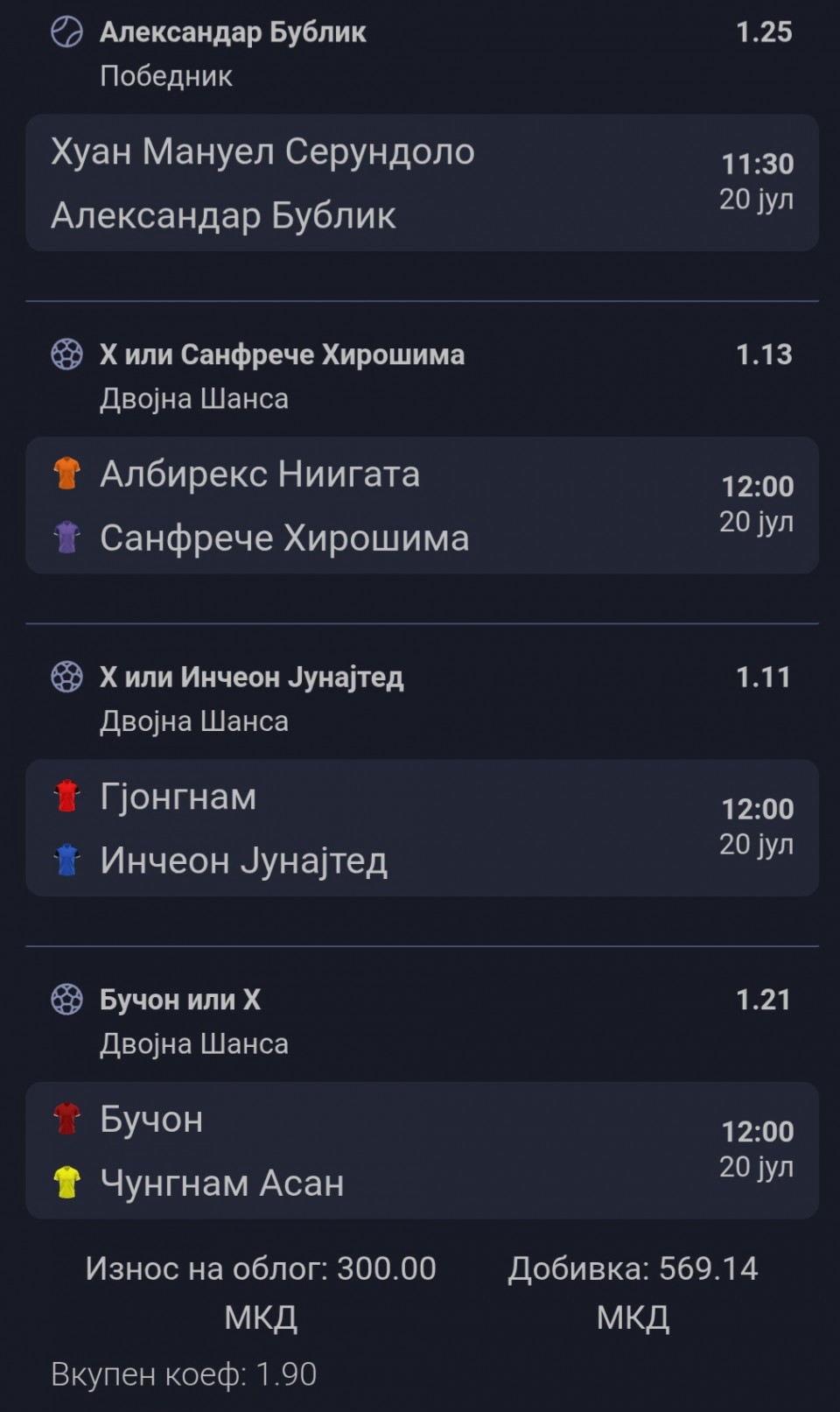Viewport: 840px width, 1412px height.
Task: Open the Бучон vs Чунгнам Асан match card
Action: [422, 1150]
